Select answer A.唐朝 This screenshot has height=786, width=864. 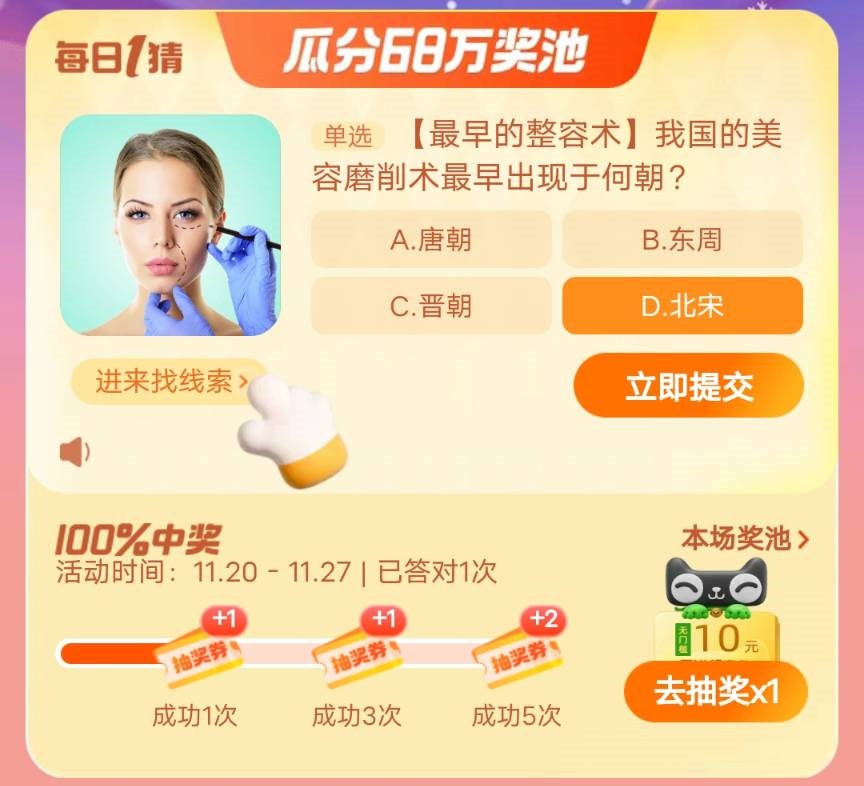coord(431,240)
